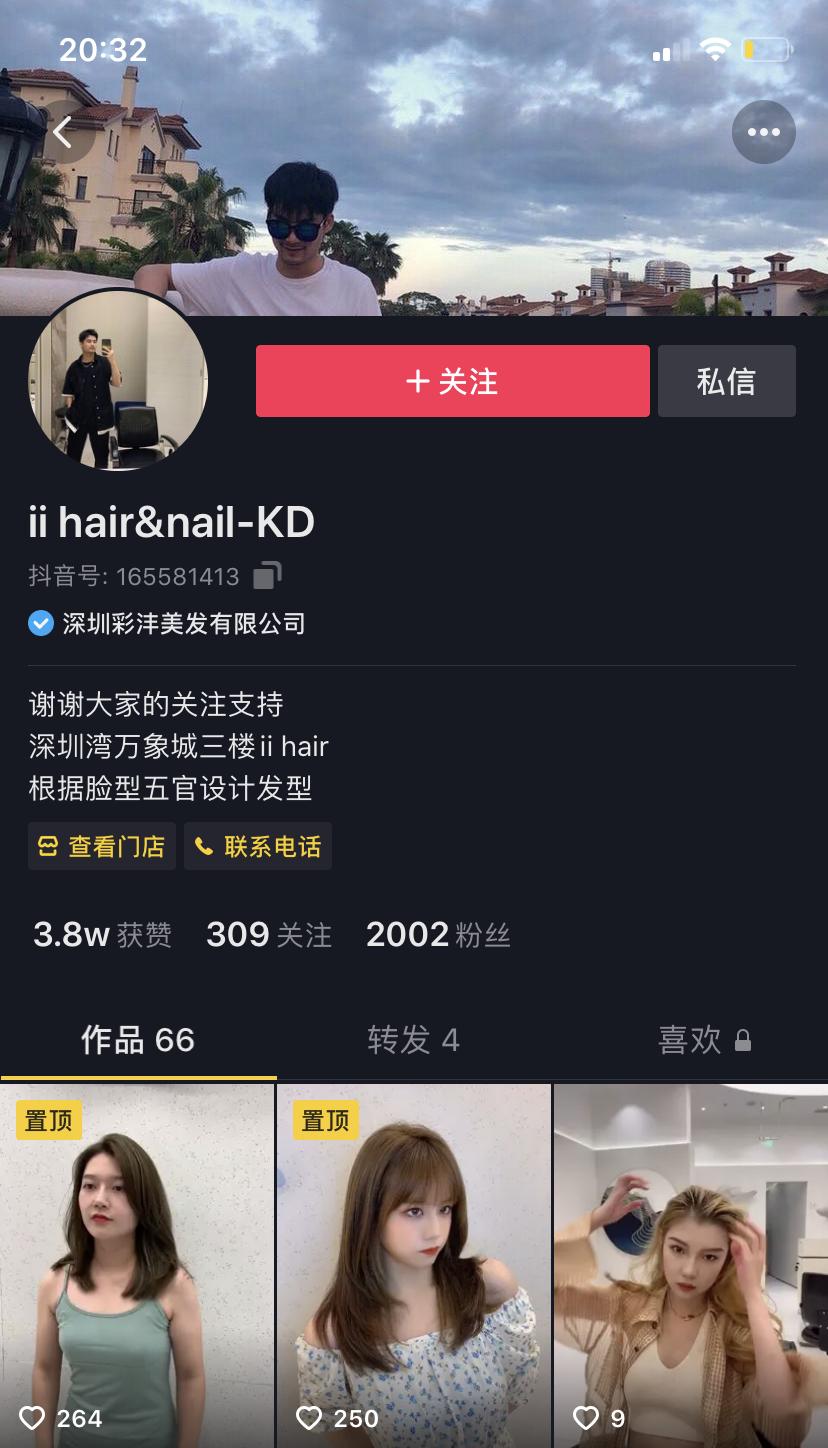Tap the storefront icon next to 查看门店

(x=48, y=845)
